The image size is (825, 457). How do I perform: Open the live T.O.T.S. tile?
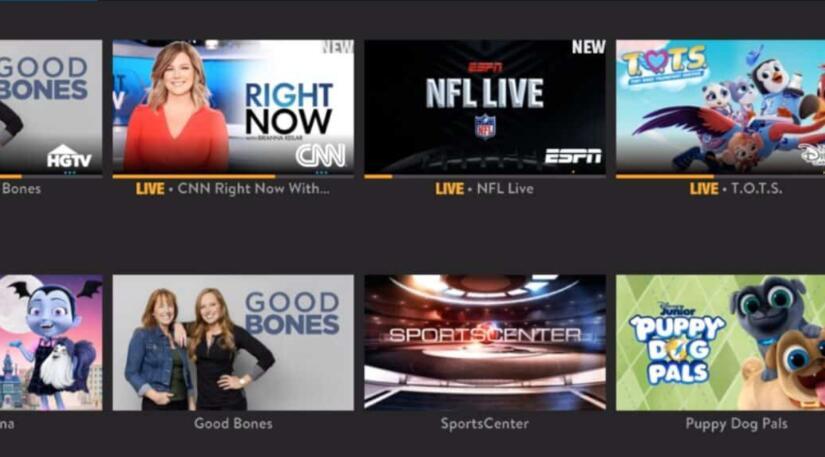[720, 107]
